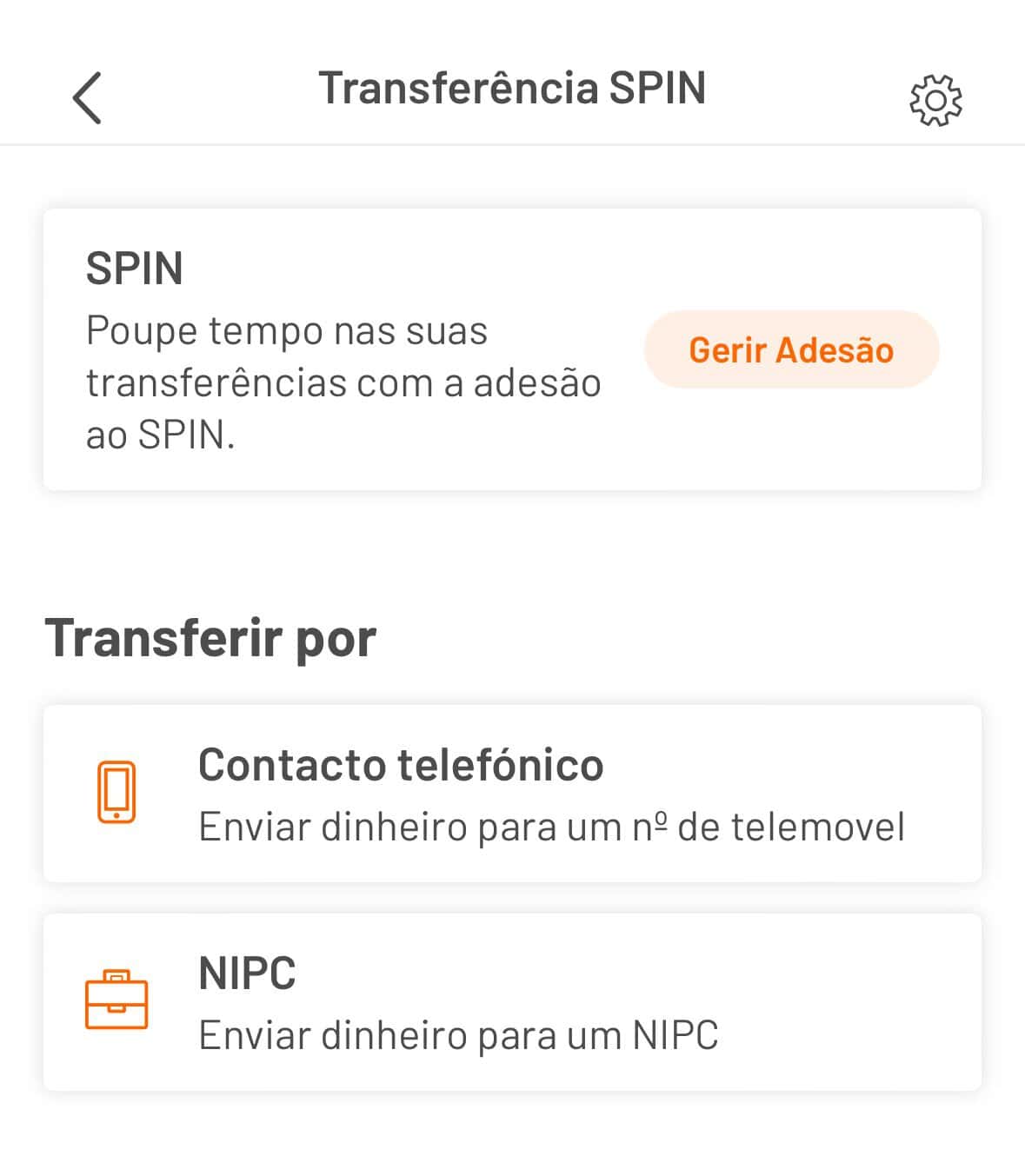This screenshot has height=1176, width=1025.
Task: Open Gerir Adesão to manage SPIN enrollment
Action: click(790, 349)
